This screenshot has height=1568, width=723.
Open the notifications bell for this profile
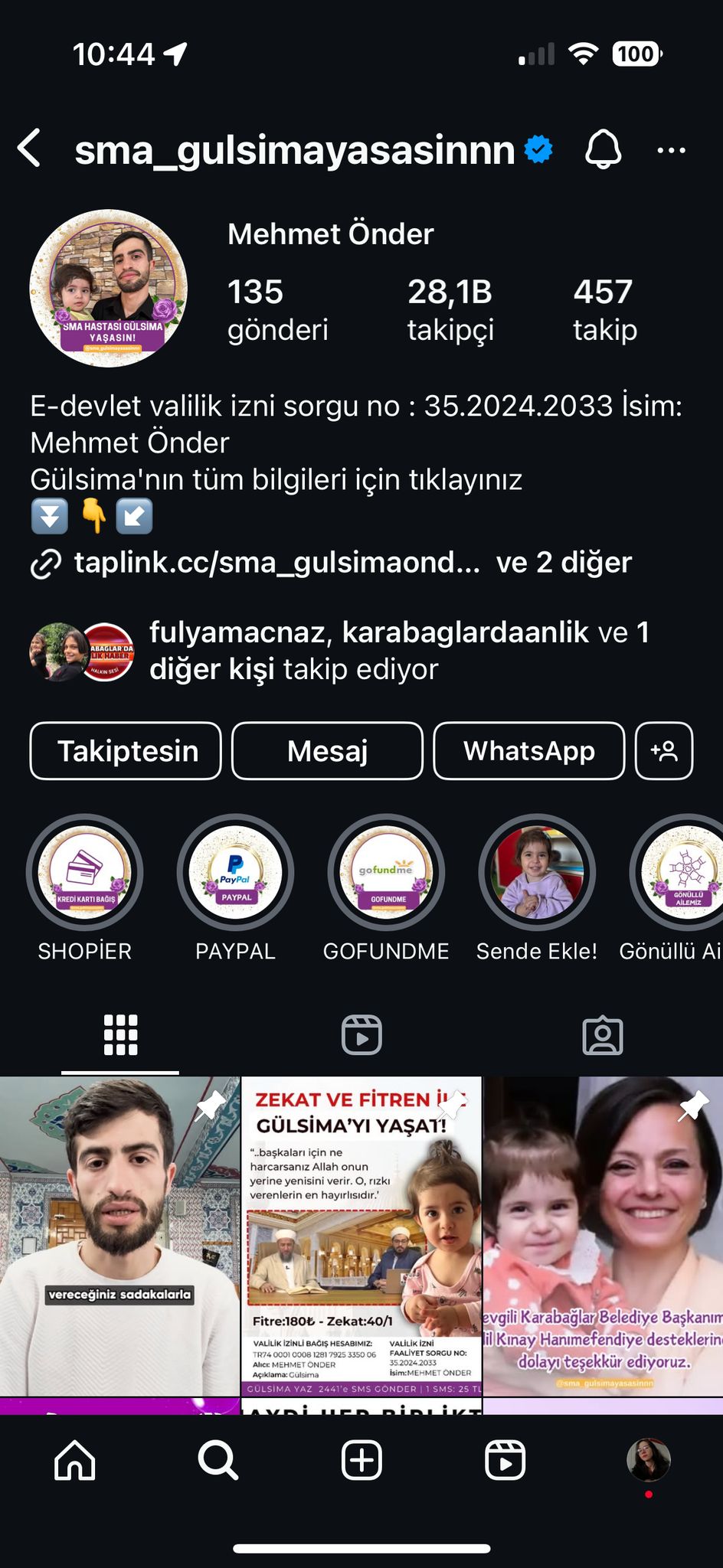(603, 149)
